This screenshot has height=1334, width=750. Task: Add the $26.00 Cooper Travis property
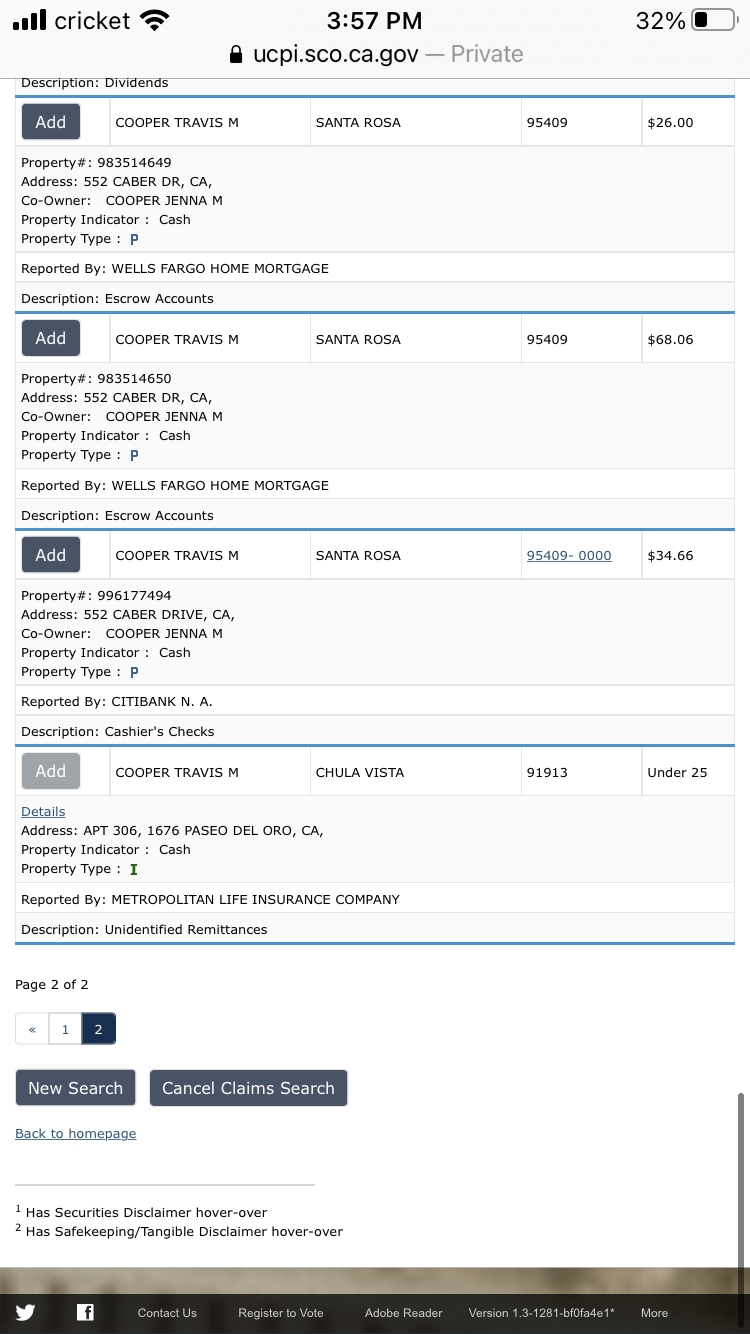(51, 122)
